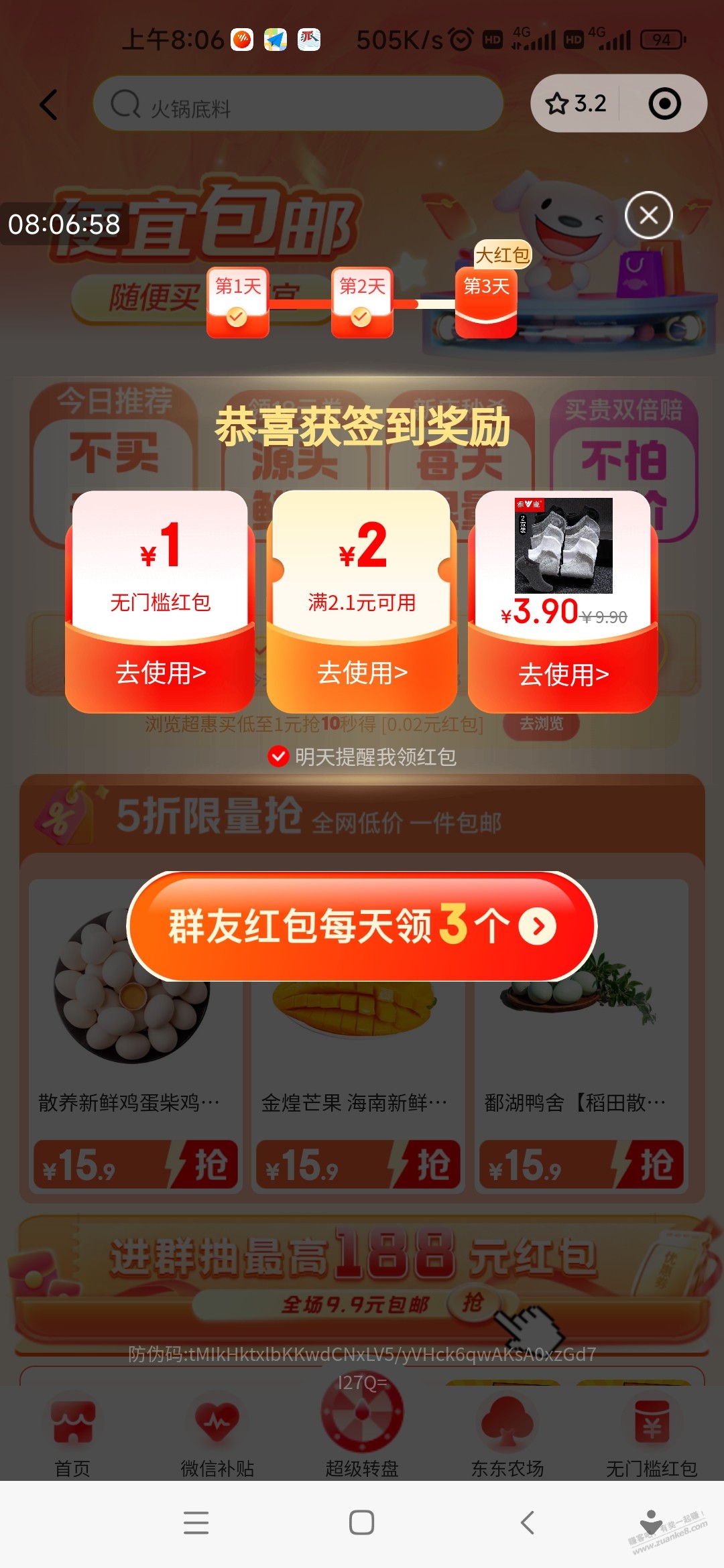This screenshot has width=724, height=1568.
Task: Use the ¥2 满2.1元可用 coupon
Action: pyautogui.click(x=362, y=672)
